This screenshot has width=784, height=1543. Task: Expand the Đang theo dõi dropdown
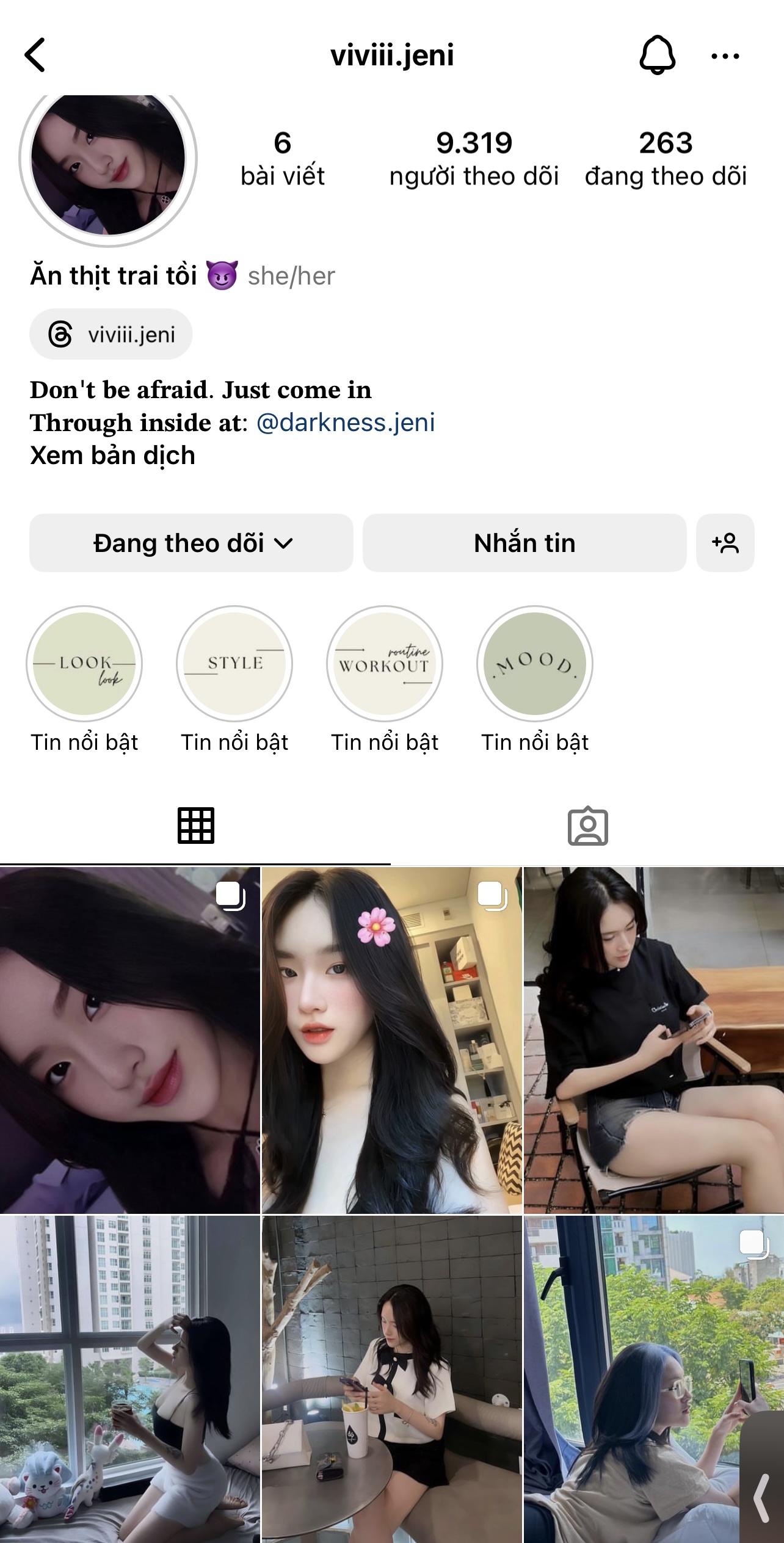[x=191, y=543]
